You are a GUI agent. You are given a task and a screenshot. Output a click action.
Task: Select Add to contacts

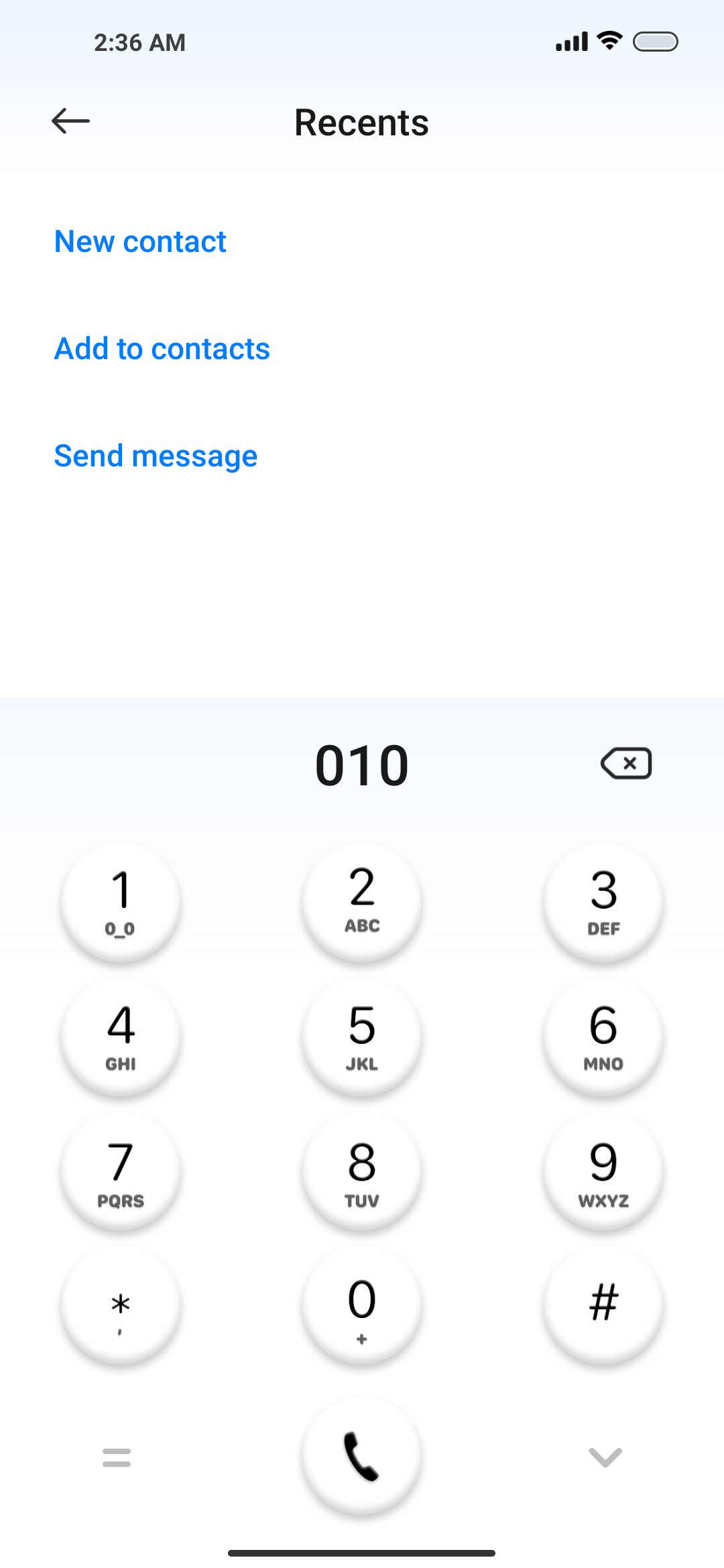point(162,348)
